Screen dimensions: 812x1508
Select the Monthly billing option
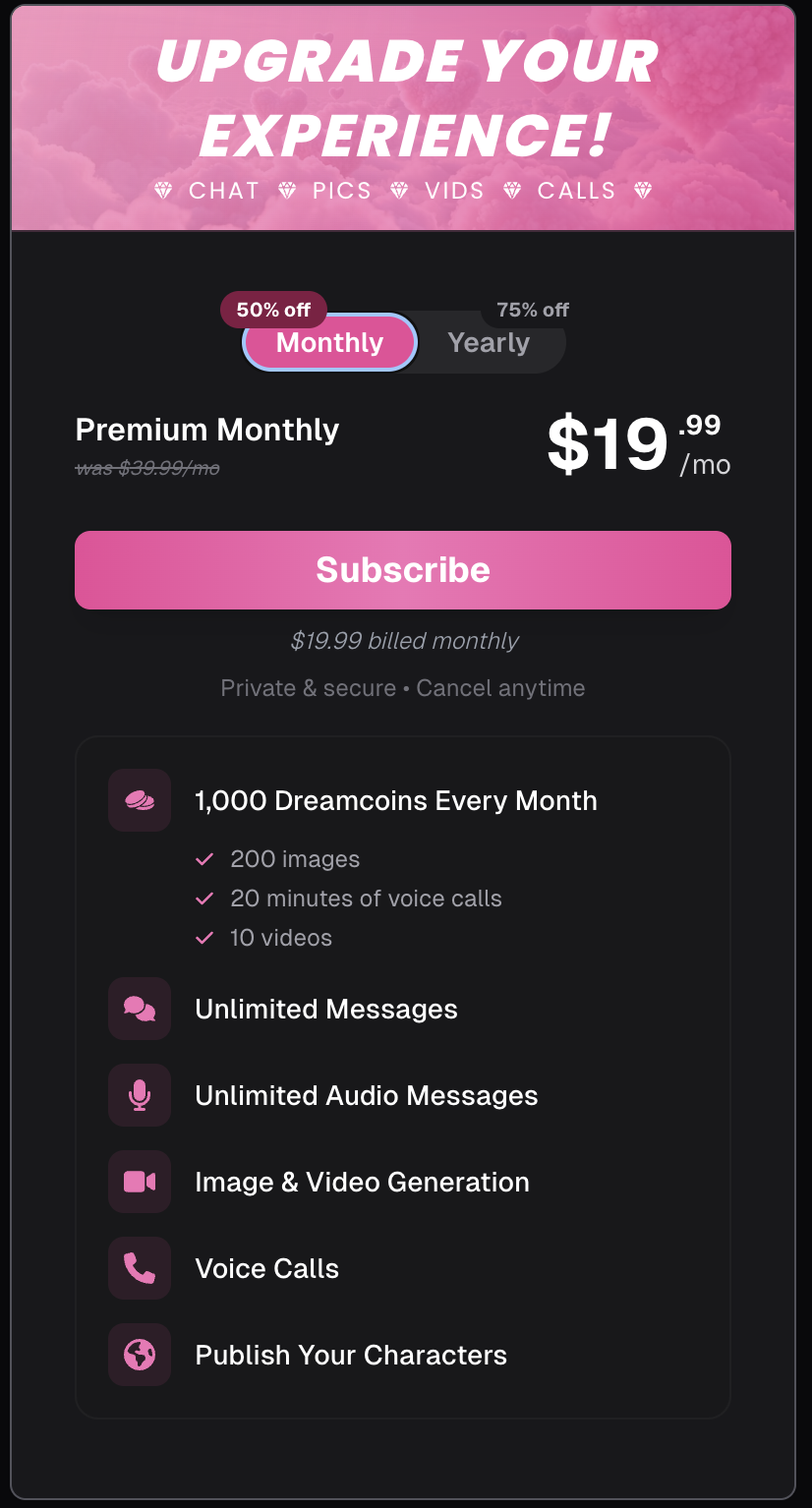330,343
